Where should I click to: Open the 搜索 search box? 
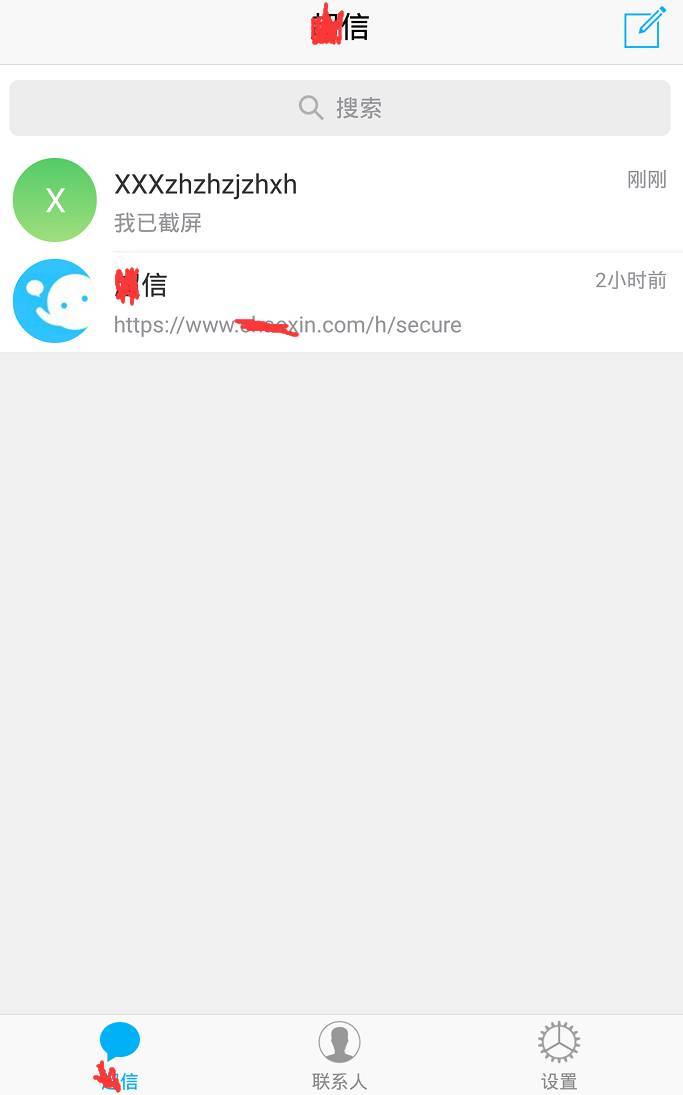(340, 108)
